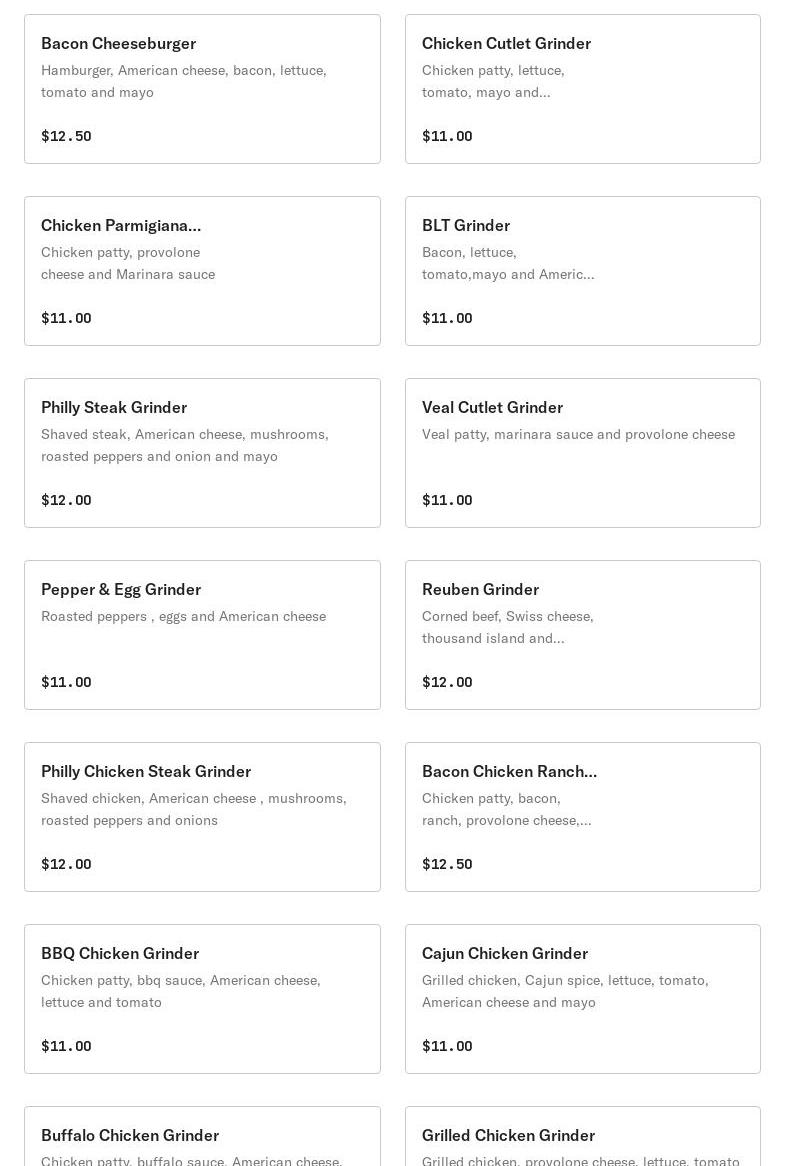
Task: Open the Philly Chicken Steak Grinder
Action: [x=202, y=817]
